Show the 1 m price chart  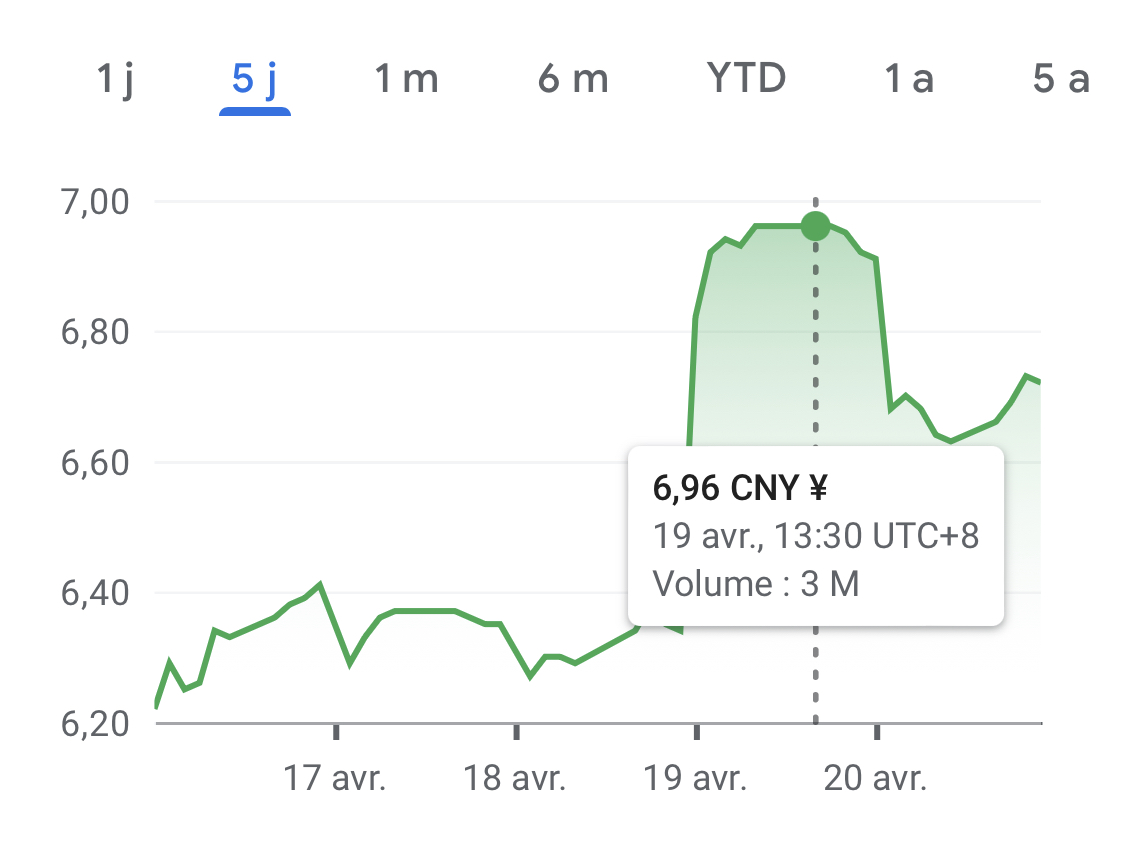coord(406,78)
